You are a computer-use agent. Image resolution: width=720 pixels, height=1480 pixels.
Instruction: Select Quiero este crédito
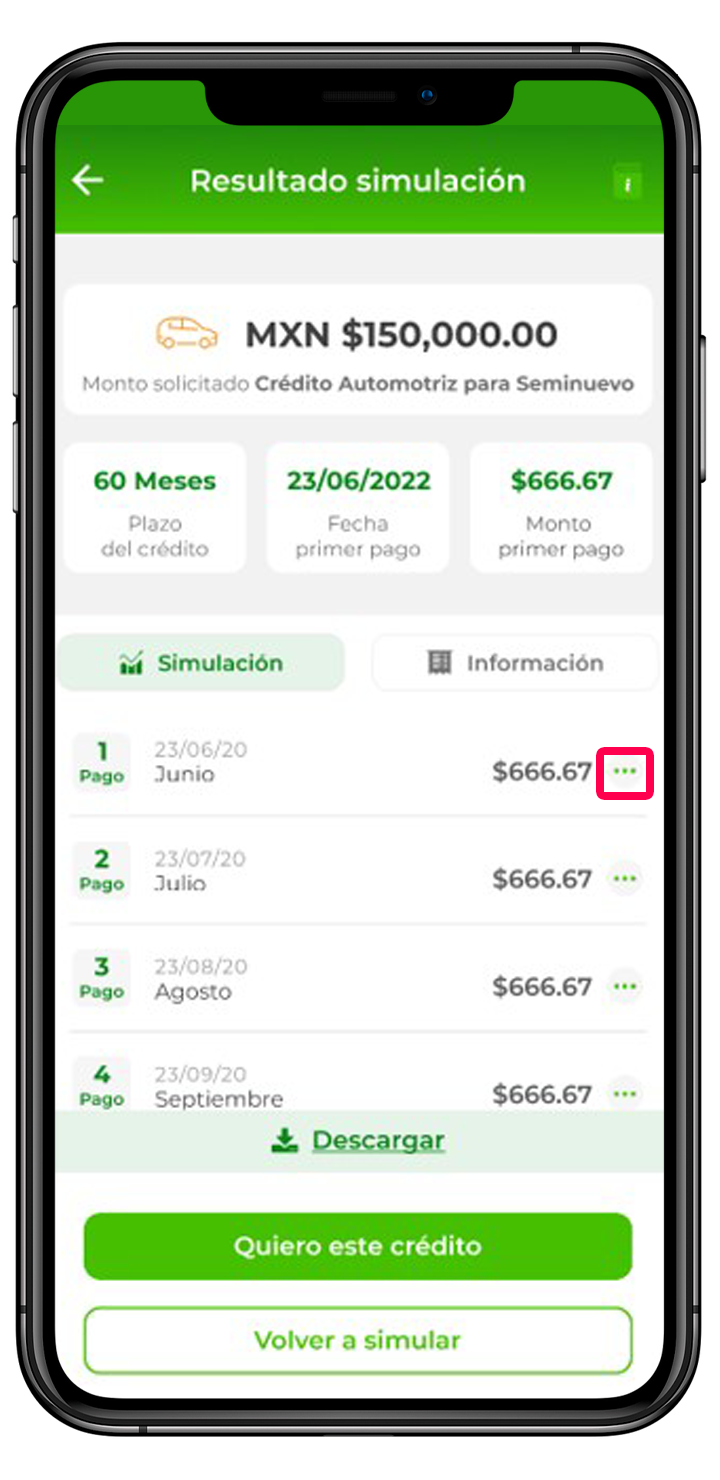point(358,1247)
